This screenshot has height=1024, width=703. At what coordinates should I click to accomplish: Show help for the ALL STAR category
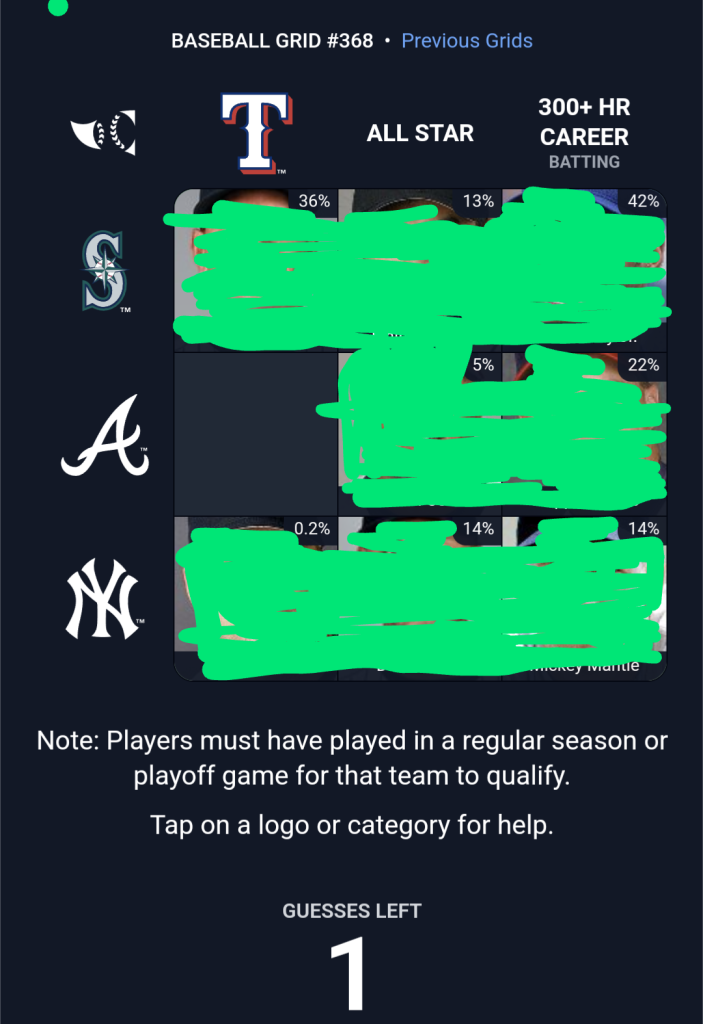click(x=420, y=133)
